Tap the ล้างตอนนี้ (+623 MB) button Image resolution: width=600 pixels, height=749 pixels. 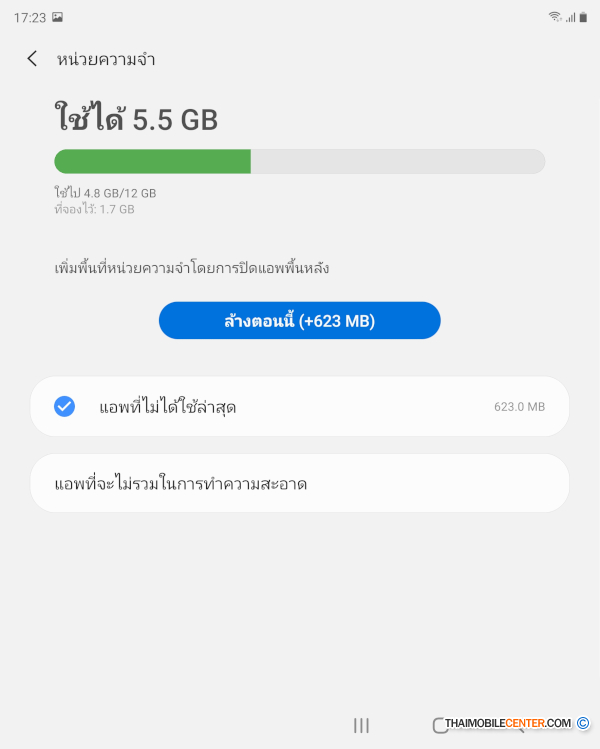(x=299, y=321)
